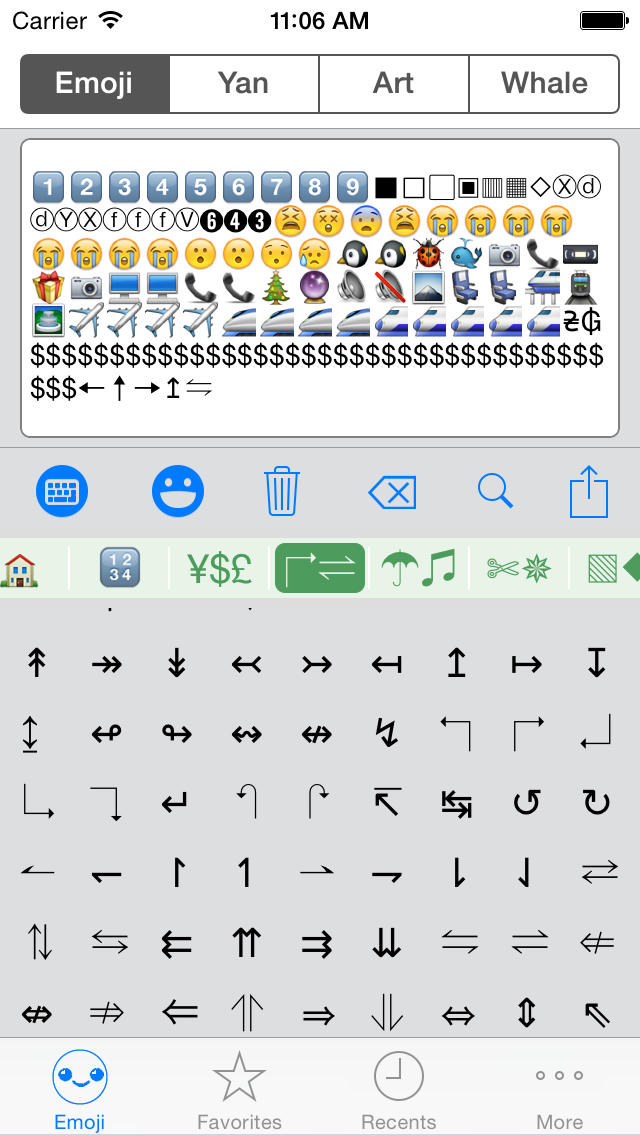Insert the clockwise circular arrow symbol
640x1136 pixels.
[x=597, y=803]
